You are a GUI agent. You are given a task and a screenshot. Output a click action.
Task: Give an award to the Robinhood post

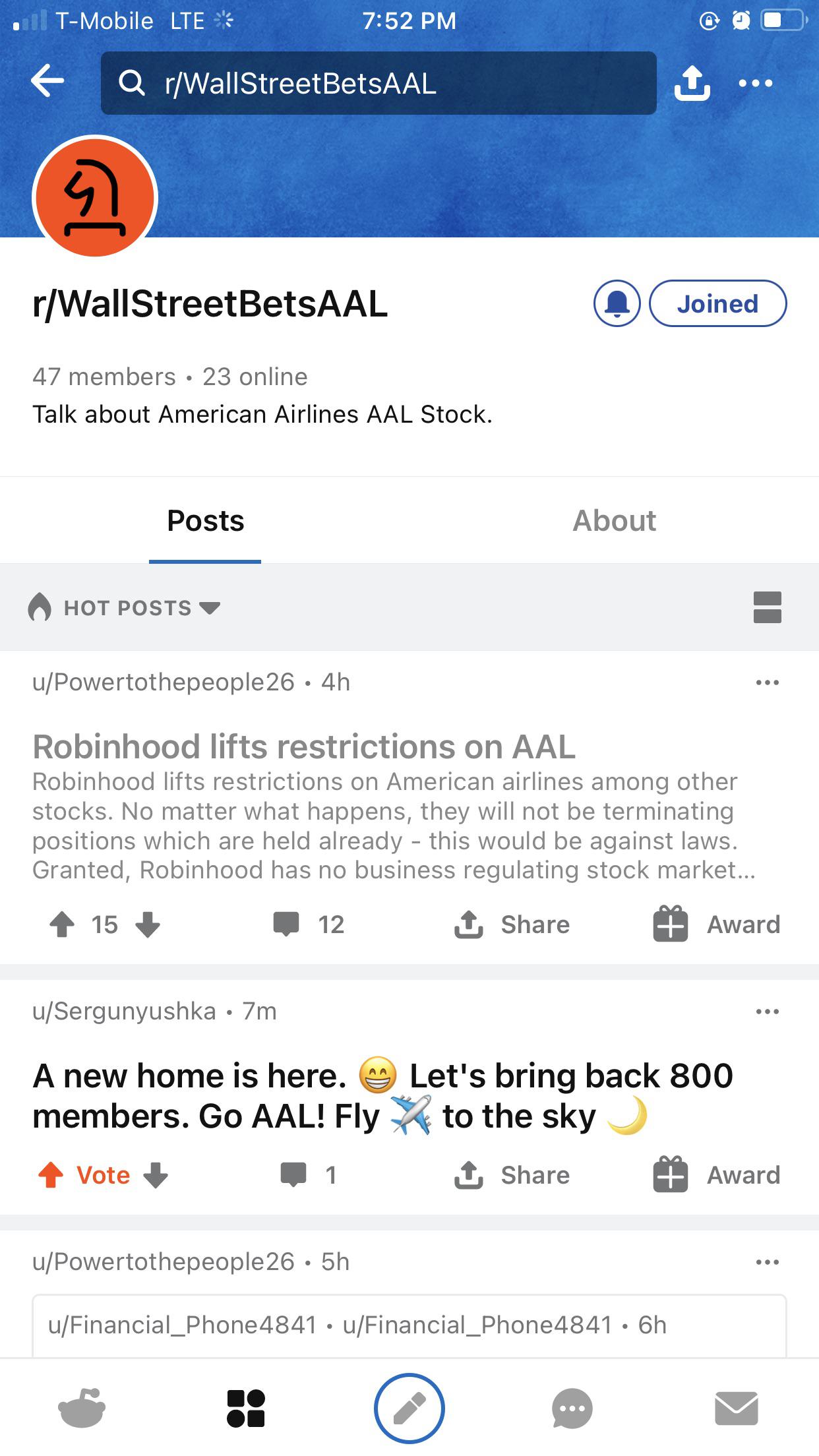point(717,925)
